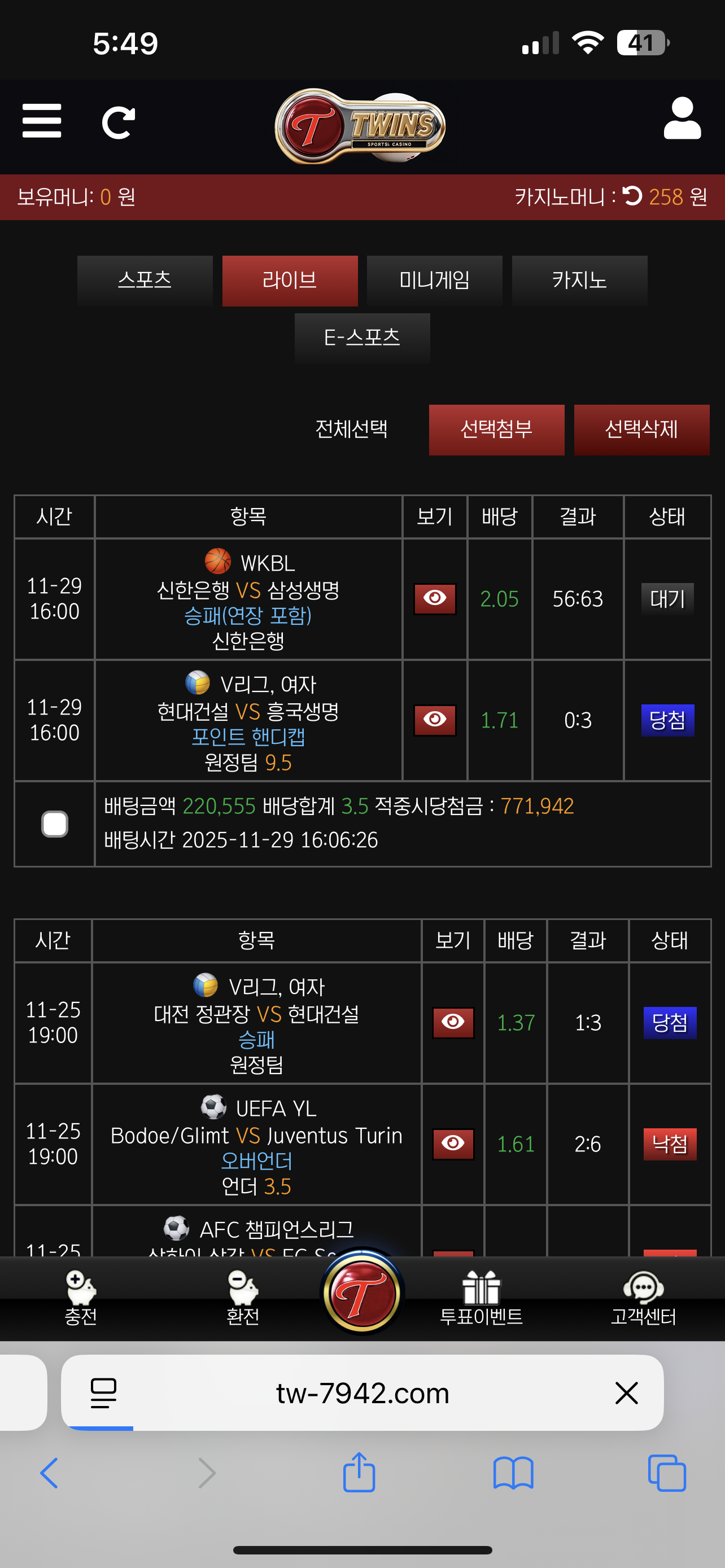Open the user profile icon
Image resolution: width=725 pixels, height=1568 pixels.
point(682,119)
